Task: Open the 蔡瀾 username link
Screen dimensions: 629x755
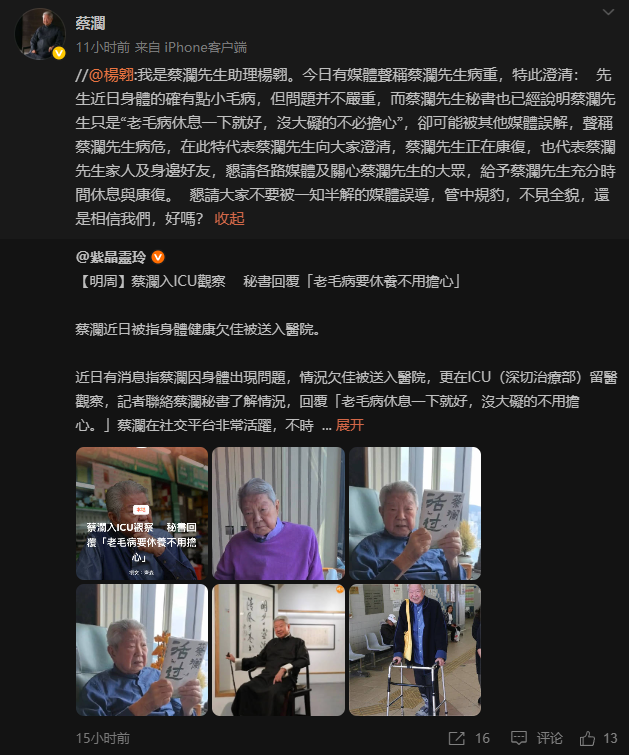Action: (91, 23)
